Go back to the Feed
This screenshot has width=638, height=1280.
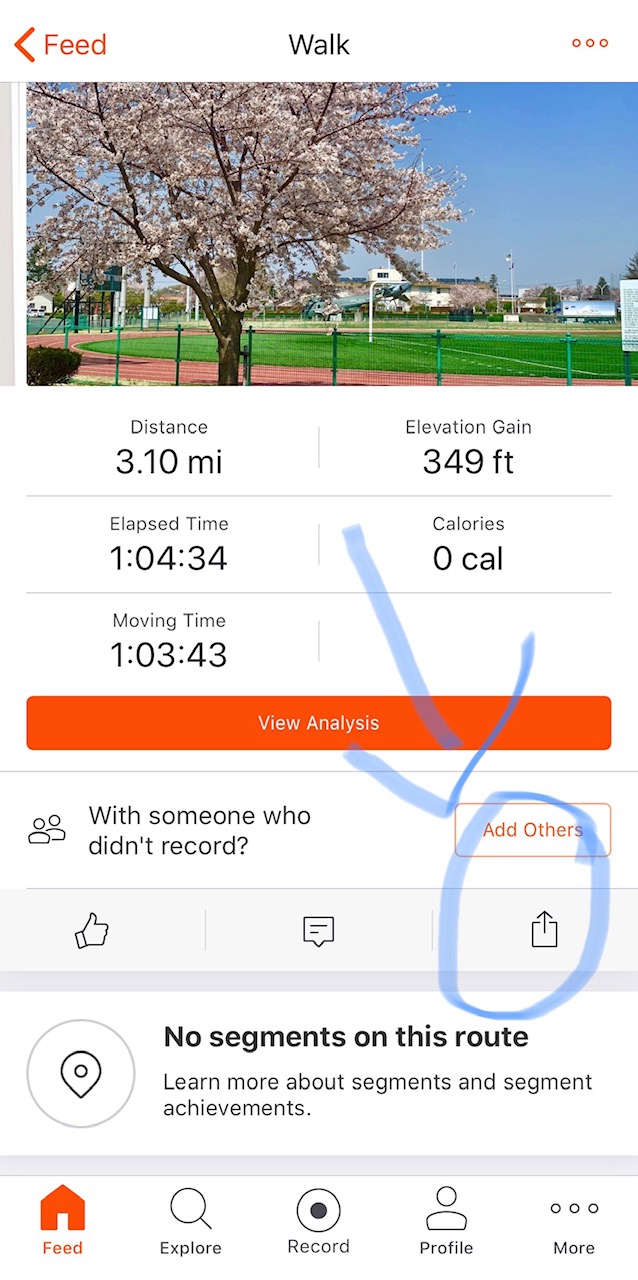(x=60, y=45)
